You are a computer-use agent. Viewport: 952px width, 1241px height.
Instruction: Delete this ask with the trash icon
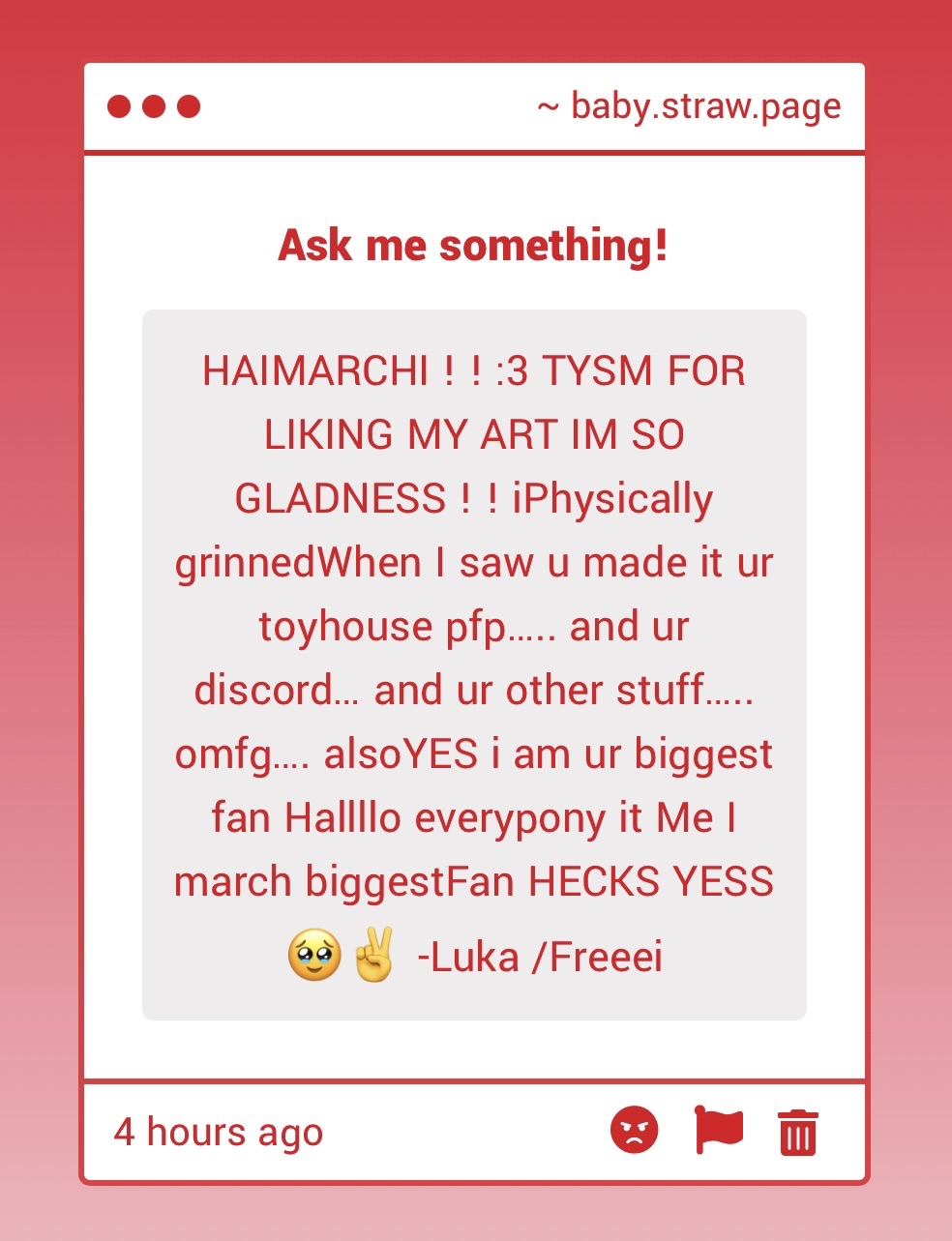[x=798, y=1132]
